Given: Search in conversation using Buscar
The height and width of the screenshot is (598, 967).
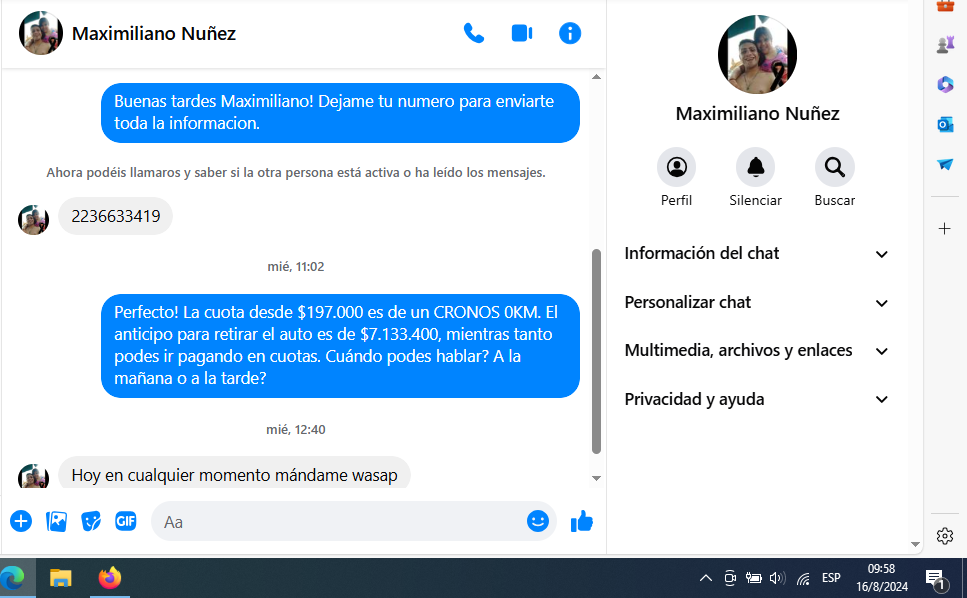Looking at the screenshot, I should 834,167.
